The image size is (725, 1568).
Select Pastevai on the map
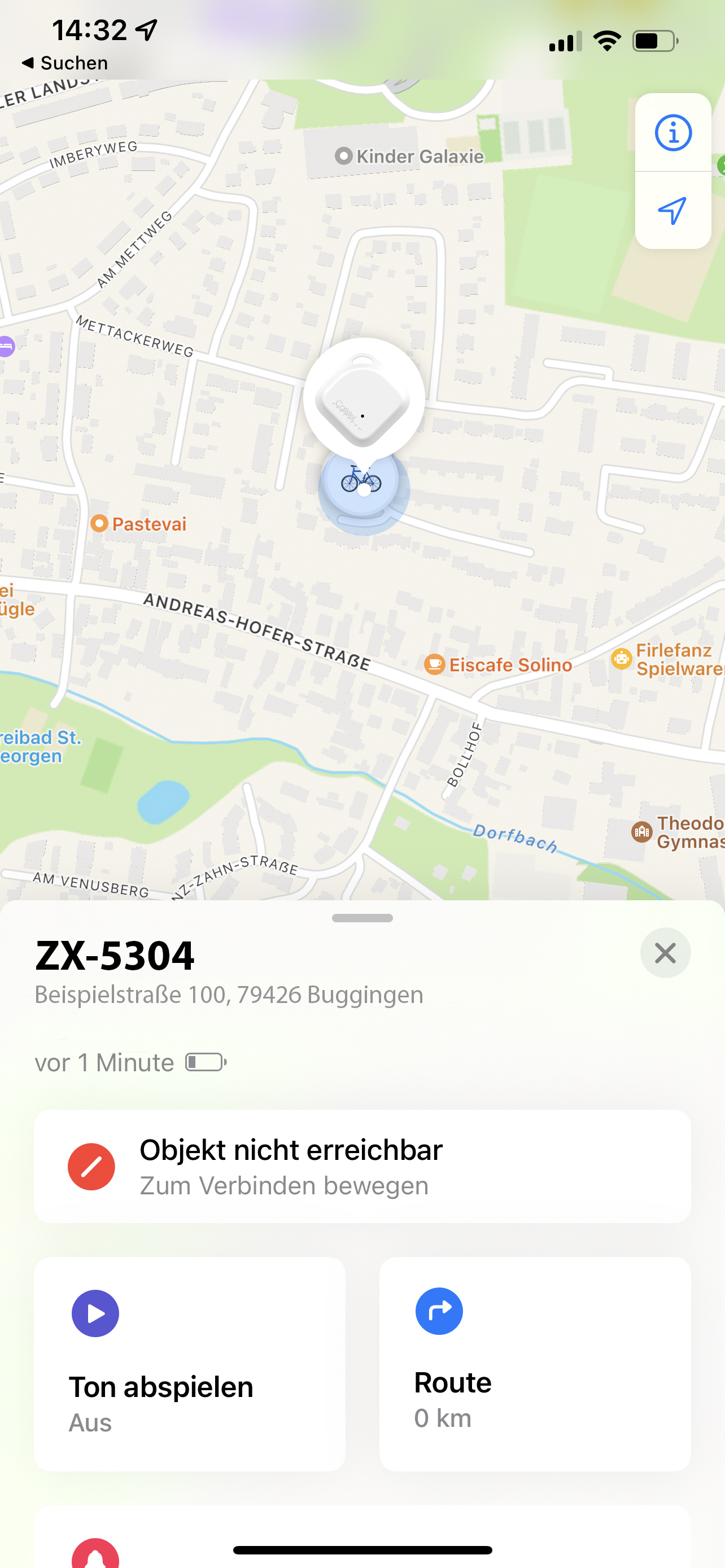tap(139, 523)
